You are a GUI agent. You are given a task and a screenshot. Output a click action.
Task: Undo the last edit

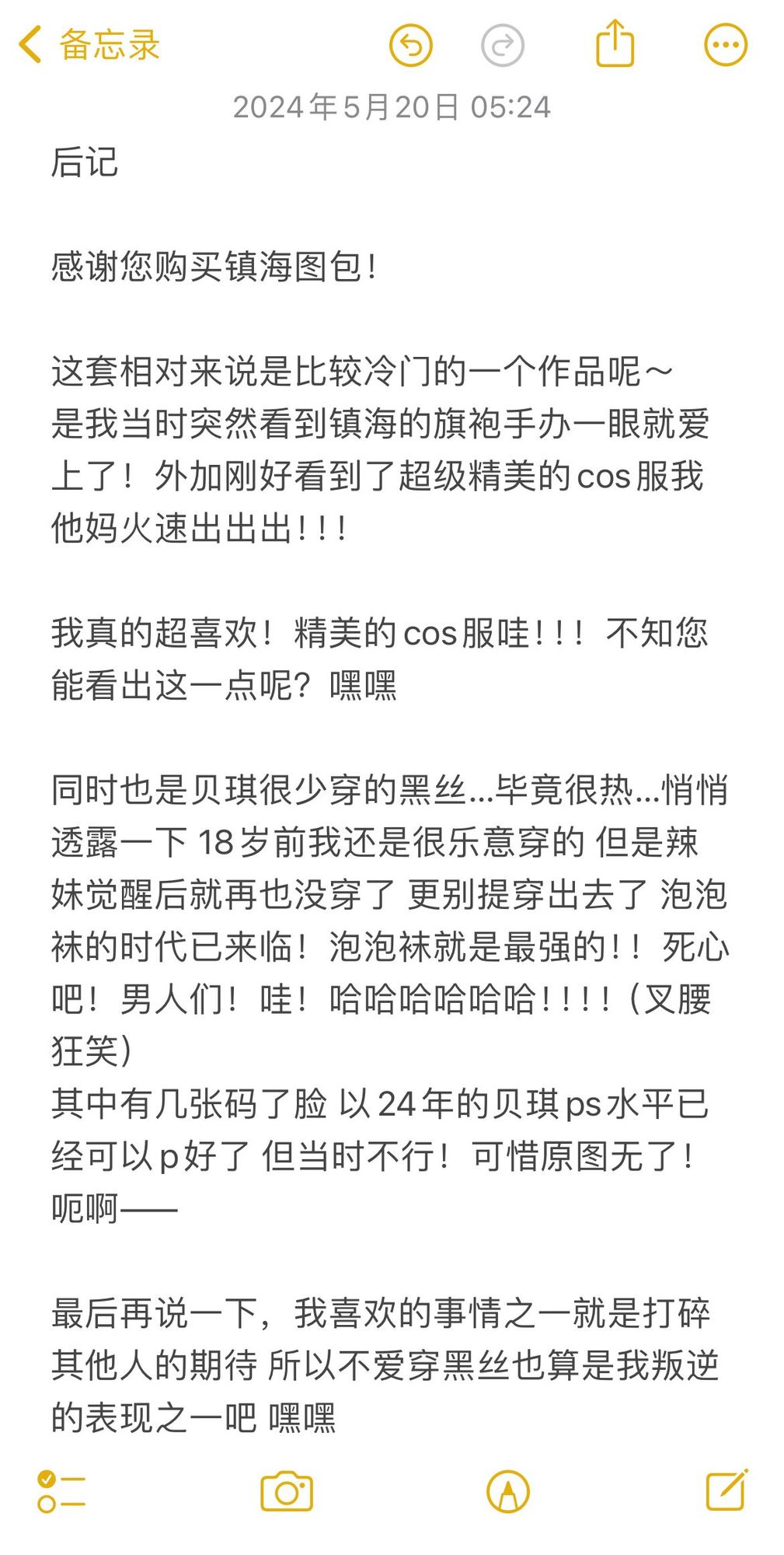pyautogui.click(x=410, y=45)
